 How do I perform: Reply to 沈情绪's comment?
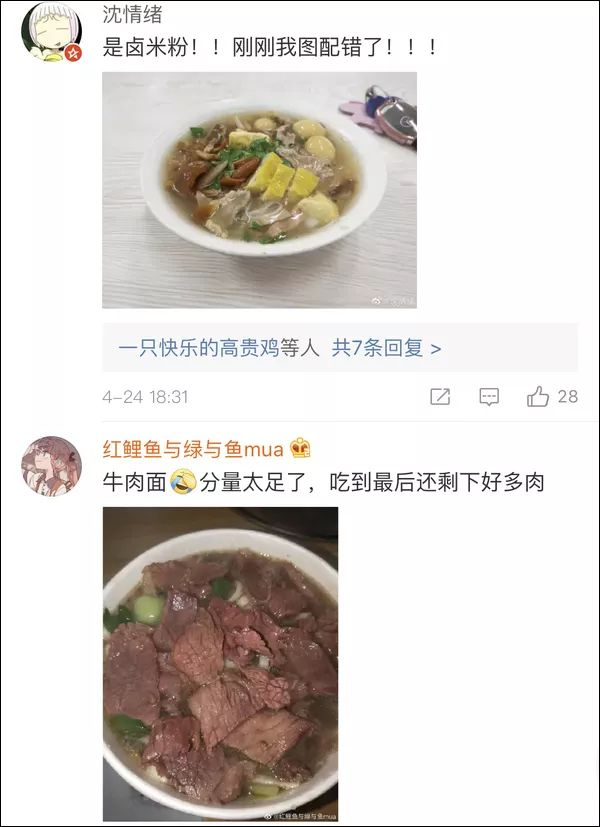(489, 397)
